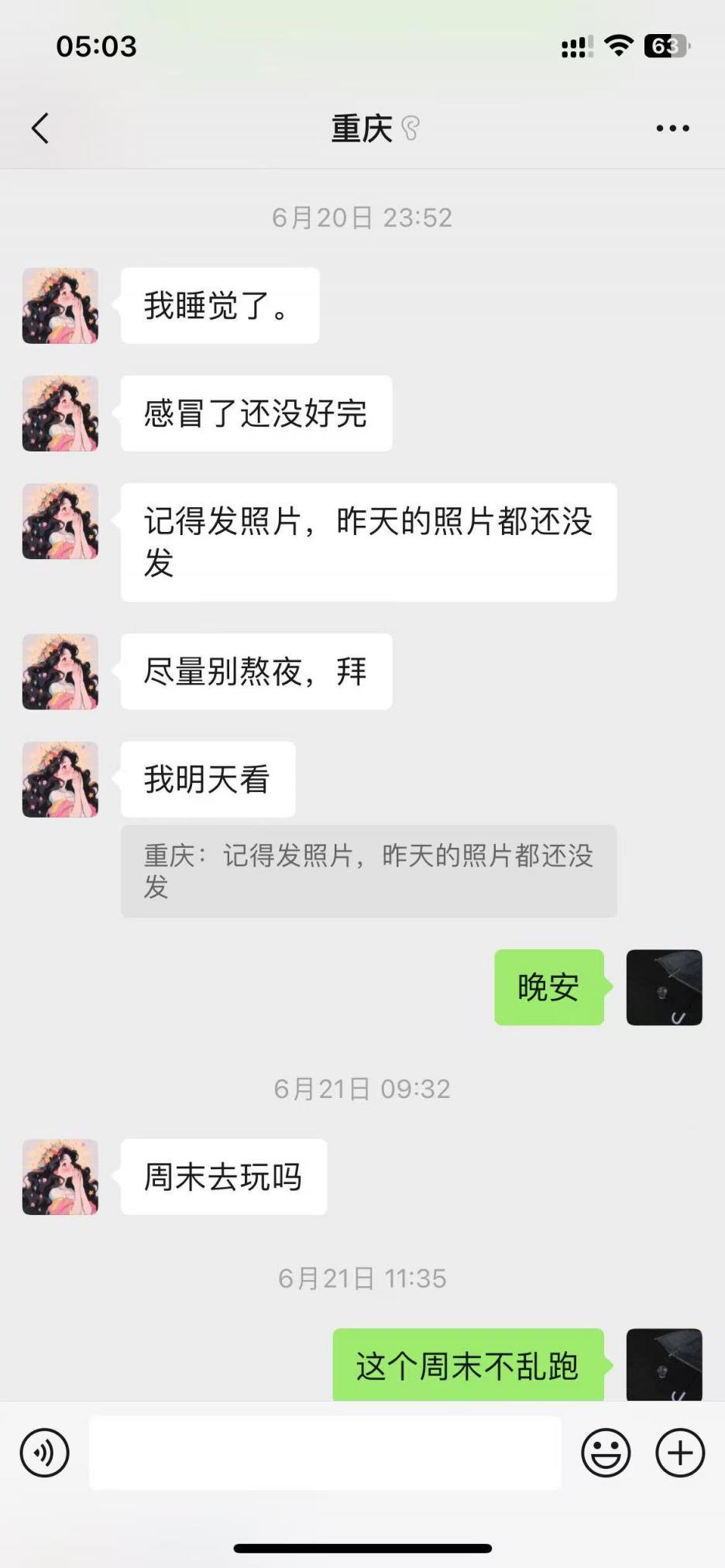The width and height of the screenshot is (725, 1568).
Task: Open the emoji sticker panel
Action: pyautogui.click(x=606, y=1453)
